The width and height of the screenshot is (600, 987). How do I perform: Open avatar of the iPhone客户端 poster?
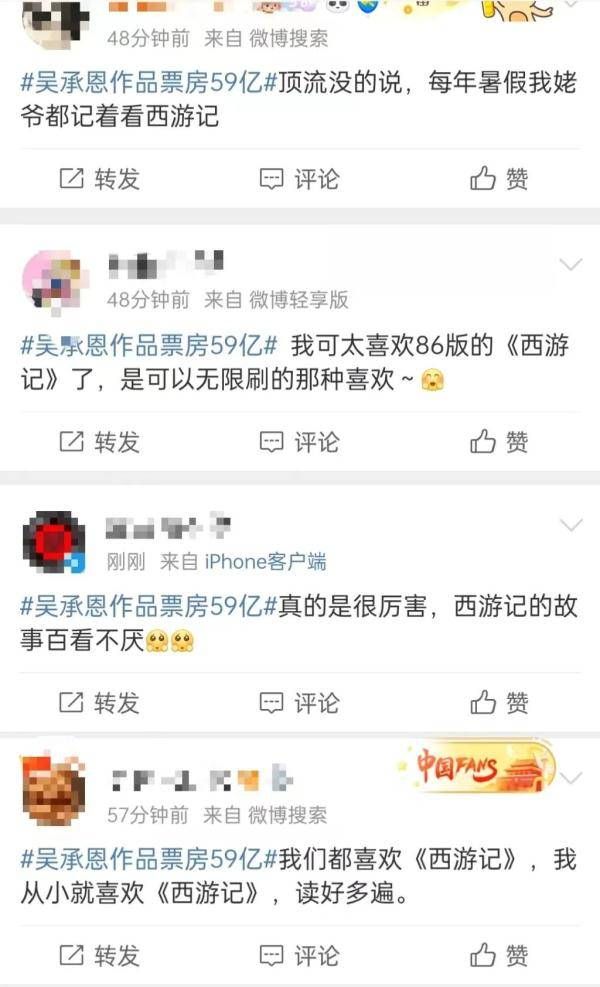tap(53, 542)
